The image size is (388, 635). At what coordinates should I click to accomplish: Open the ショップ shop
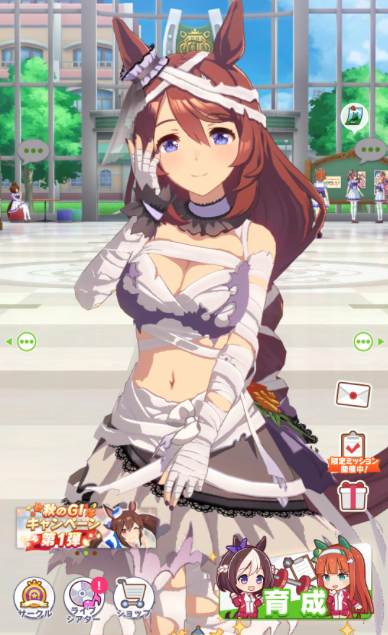(133, 599)
